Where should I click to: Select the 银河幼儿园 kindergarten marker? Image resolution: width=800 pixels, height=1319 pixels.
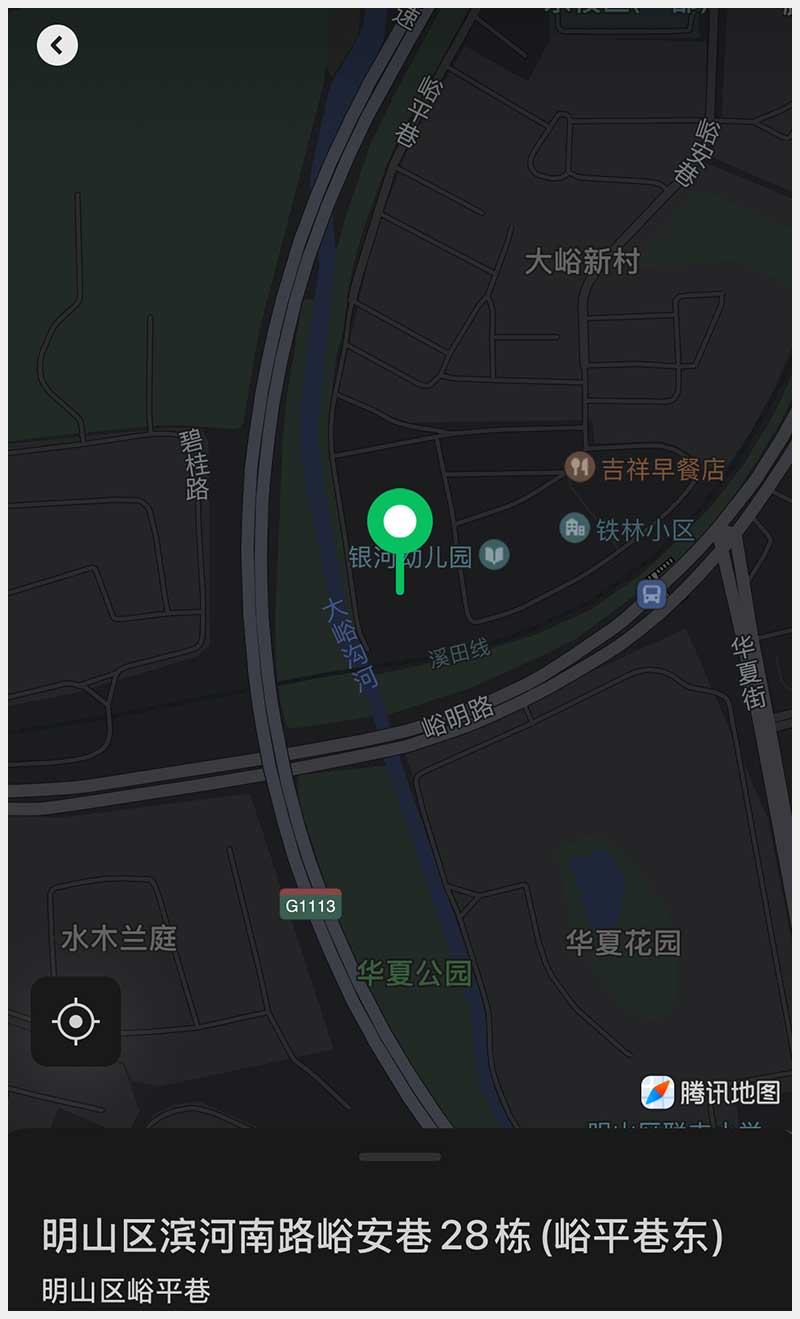click(494, 555)
